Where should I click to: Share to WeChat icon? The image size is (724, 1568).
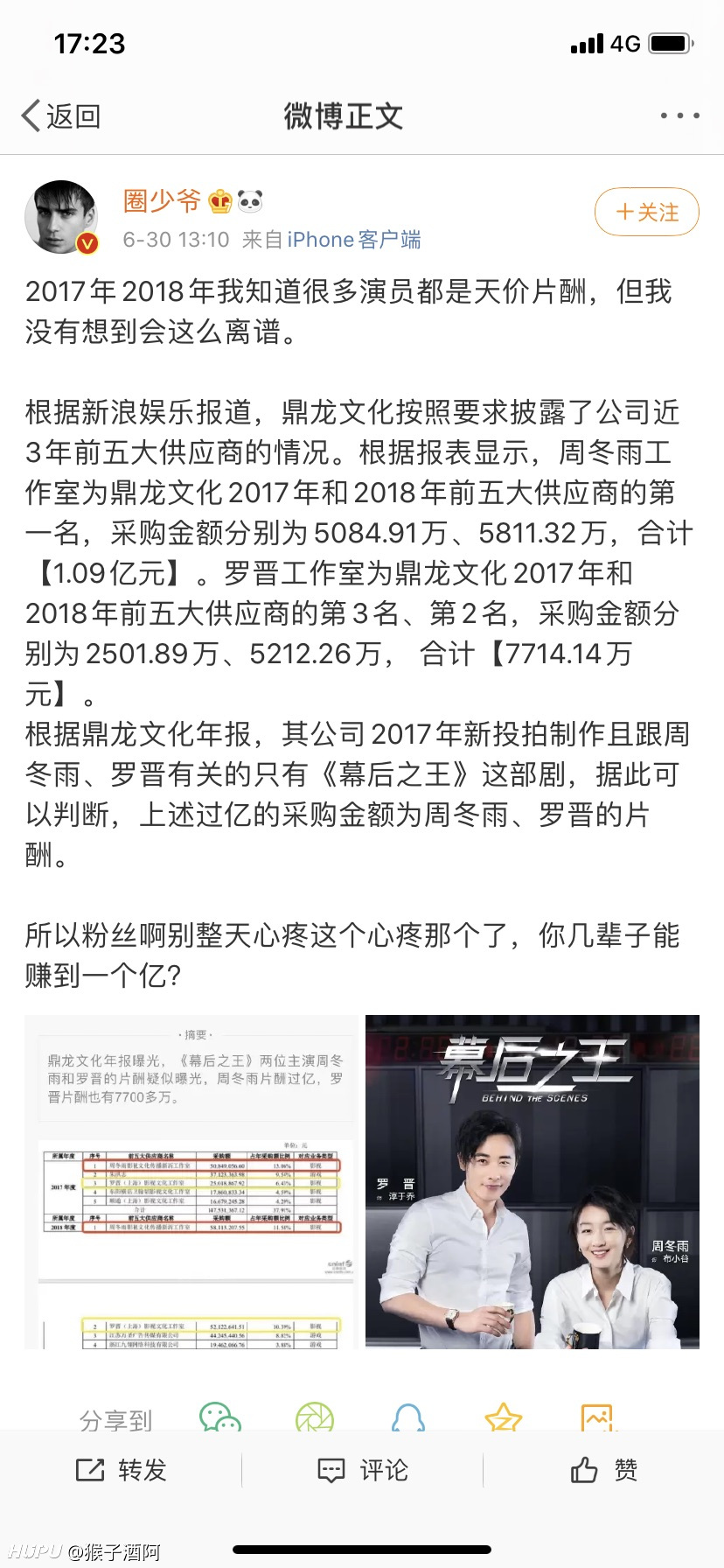[x=220, y=1417]
